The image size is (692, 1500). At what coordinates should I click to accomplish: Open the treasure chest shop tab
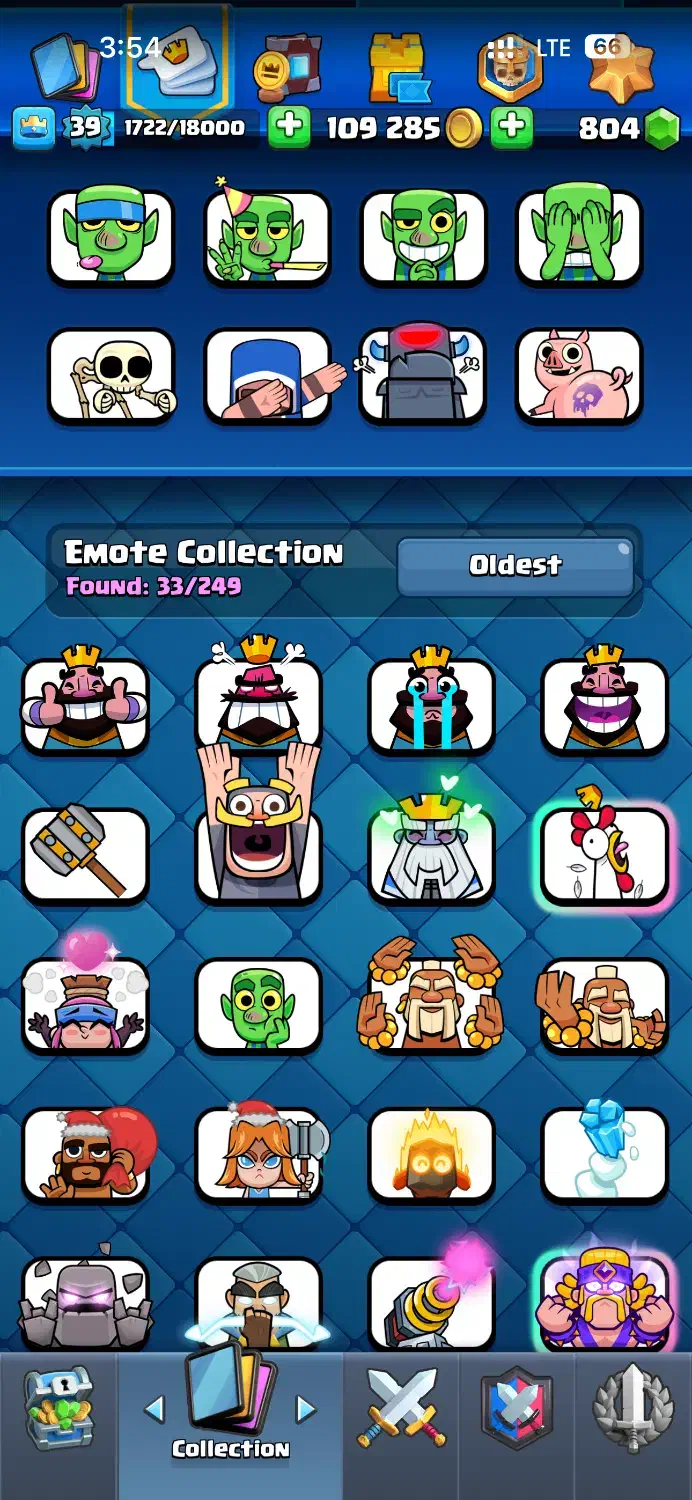pyautogui.click(x=58, y=1408)
